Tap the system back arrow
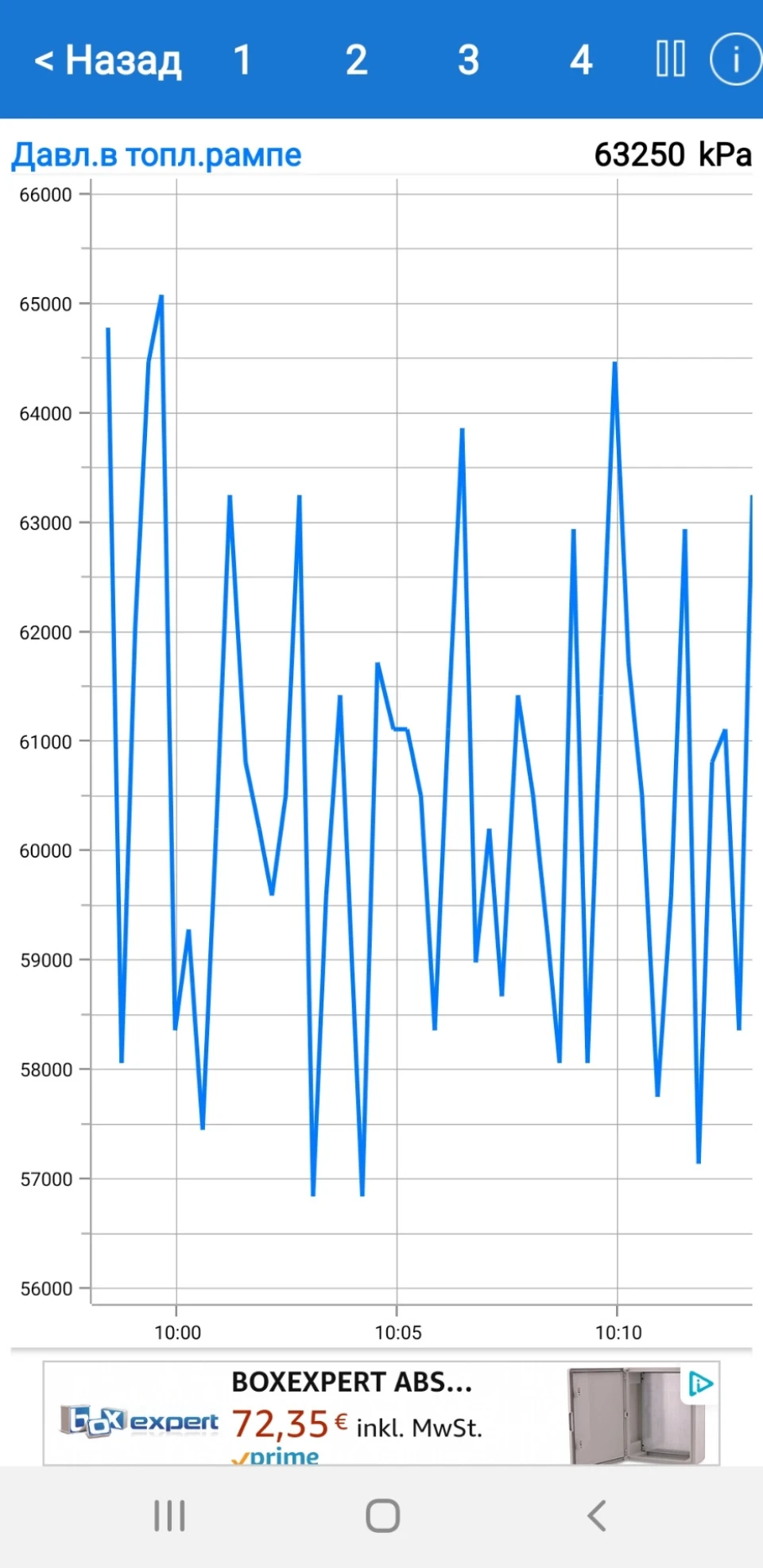Image resolution: width=763 pixels, height=1568 pixels. (596, 1516)
